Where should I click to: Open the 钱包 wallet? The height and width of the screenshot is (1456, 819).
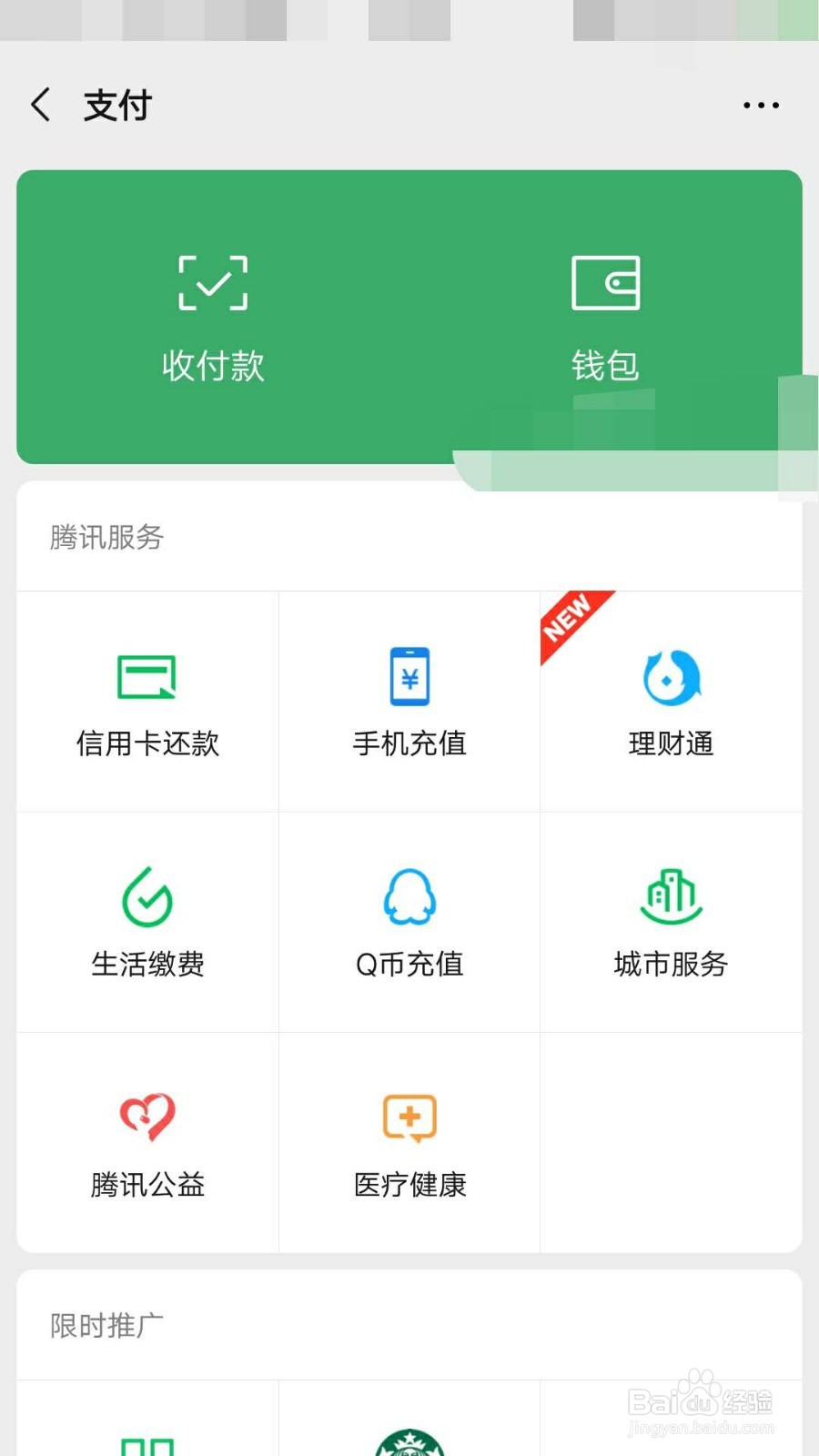point(605,318)
